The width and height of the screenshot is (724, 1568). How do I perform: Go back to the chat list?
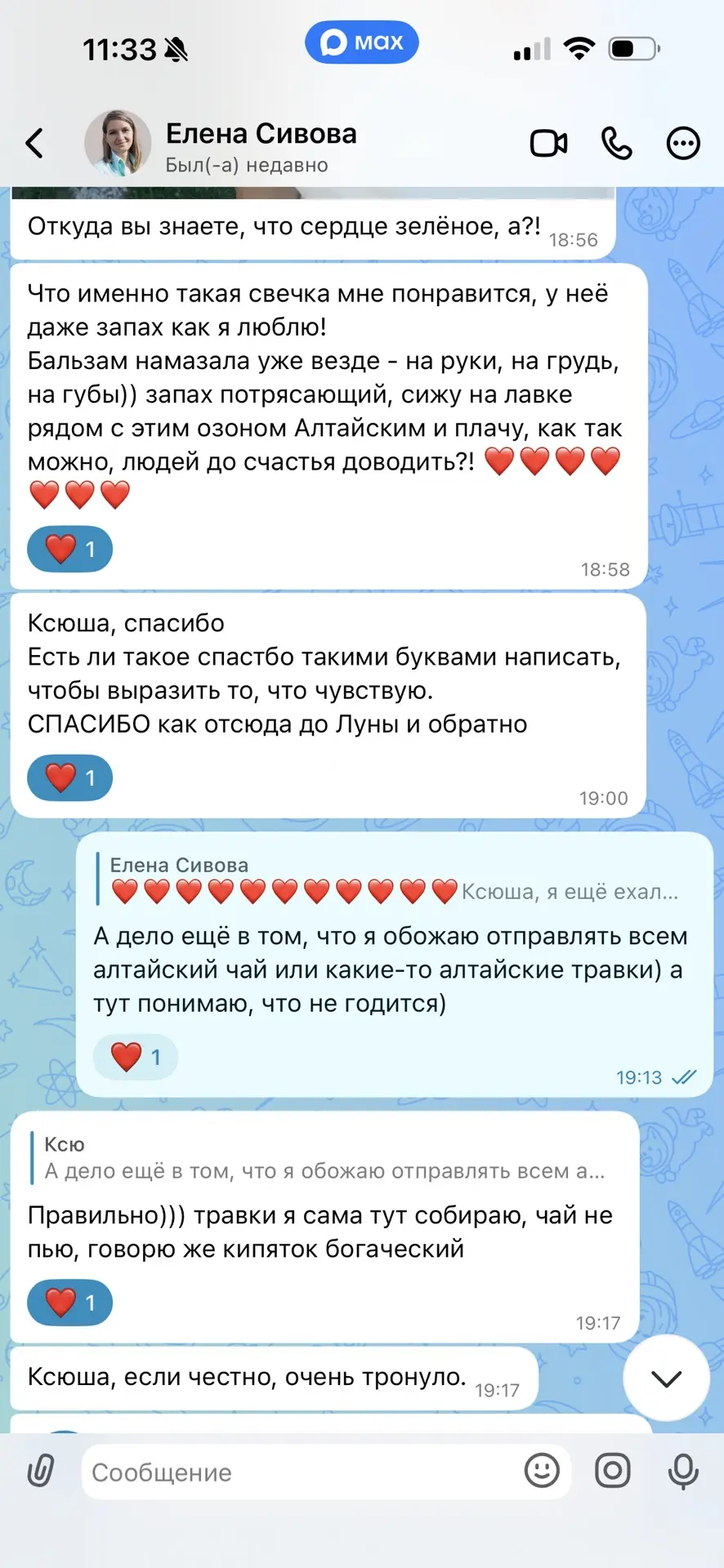tap(34, 144)
